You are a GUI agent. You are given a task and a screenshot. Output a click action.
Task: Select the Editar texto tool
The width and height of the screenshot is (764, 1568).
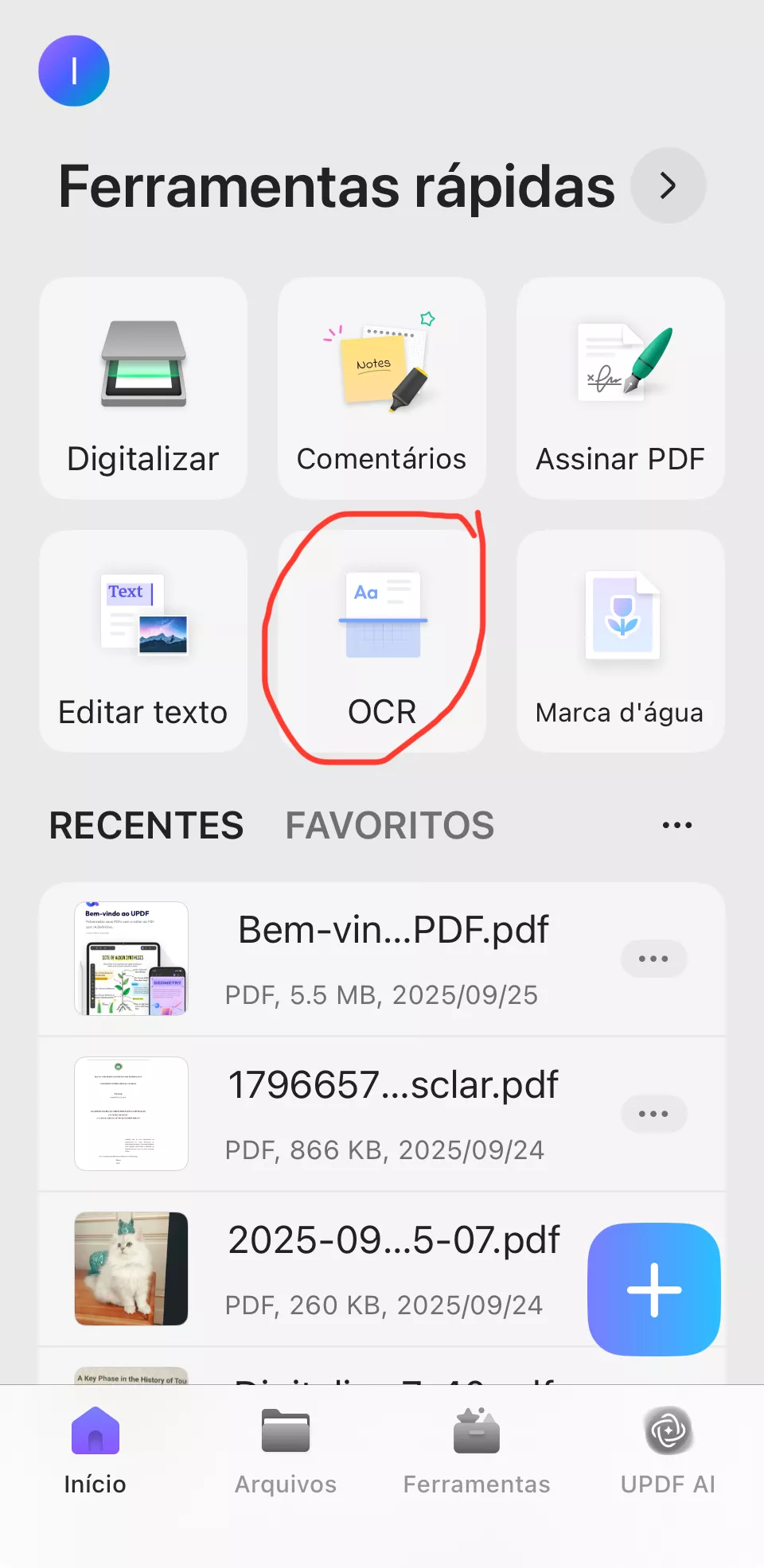pos(143,641)
